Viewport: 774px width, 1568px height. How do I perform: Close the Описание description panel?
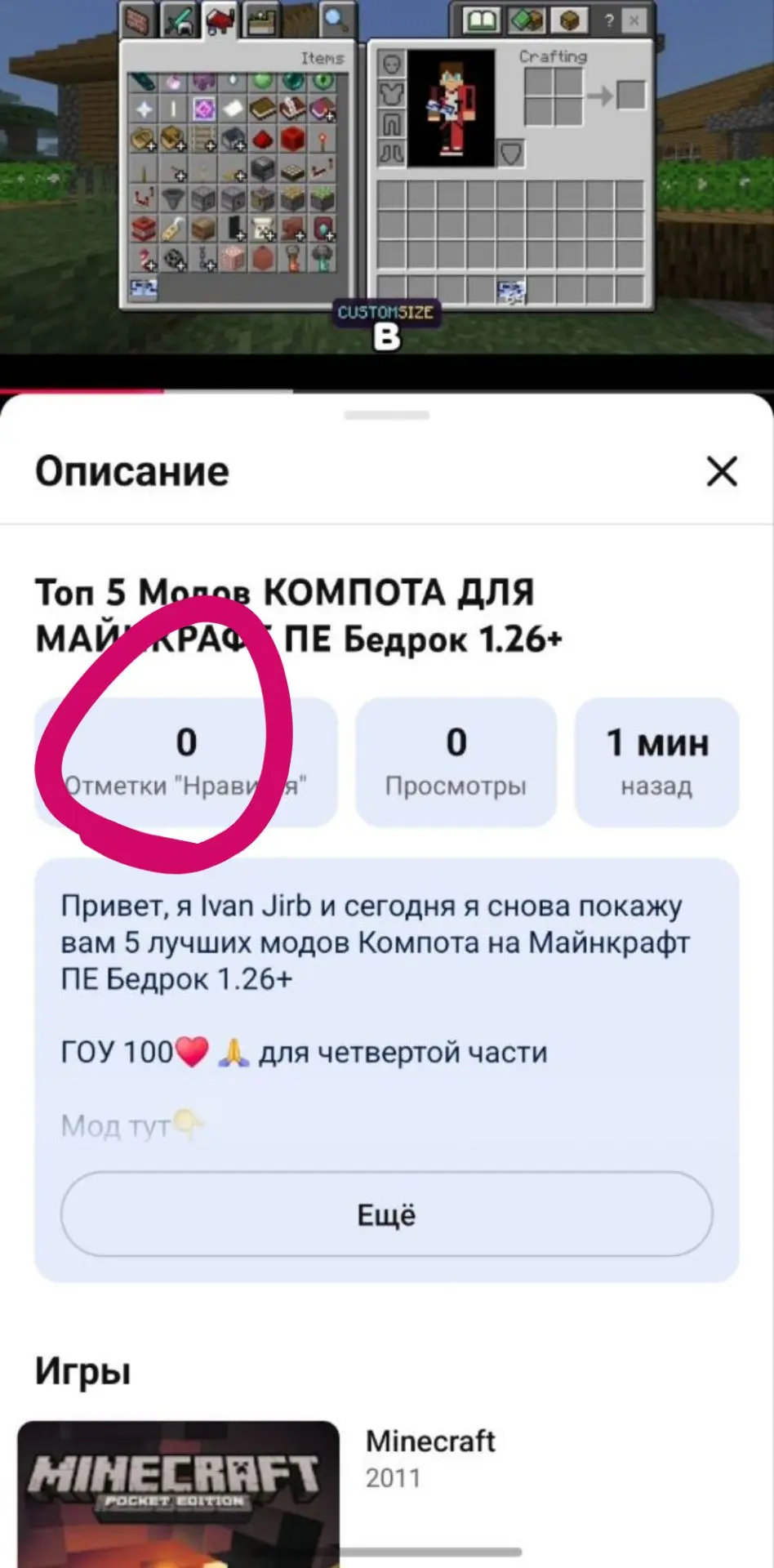click(722, 471)
